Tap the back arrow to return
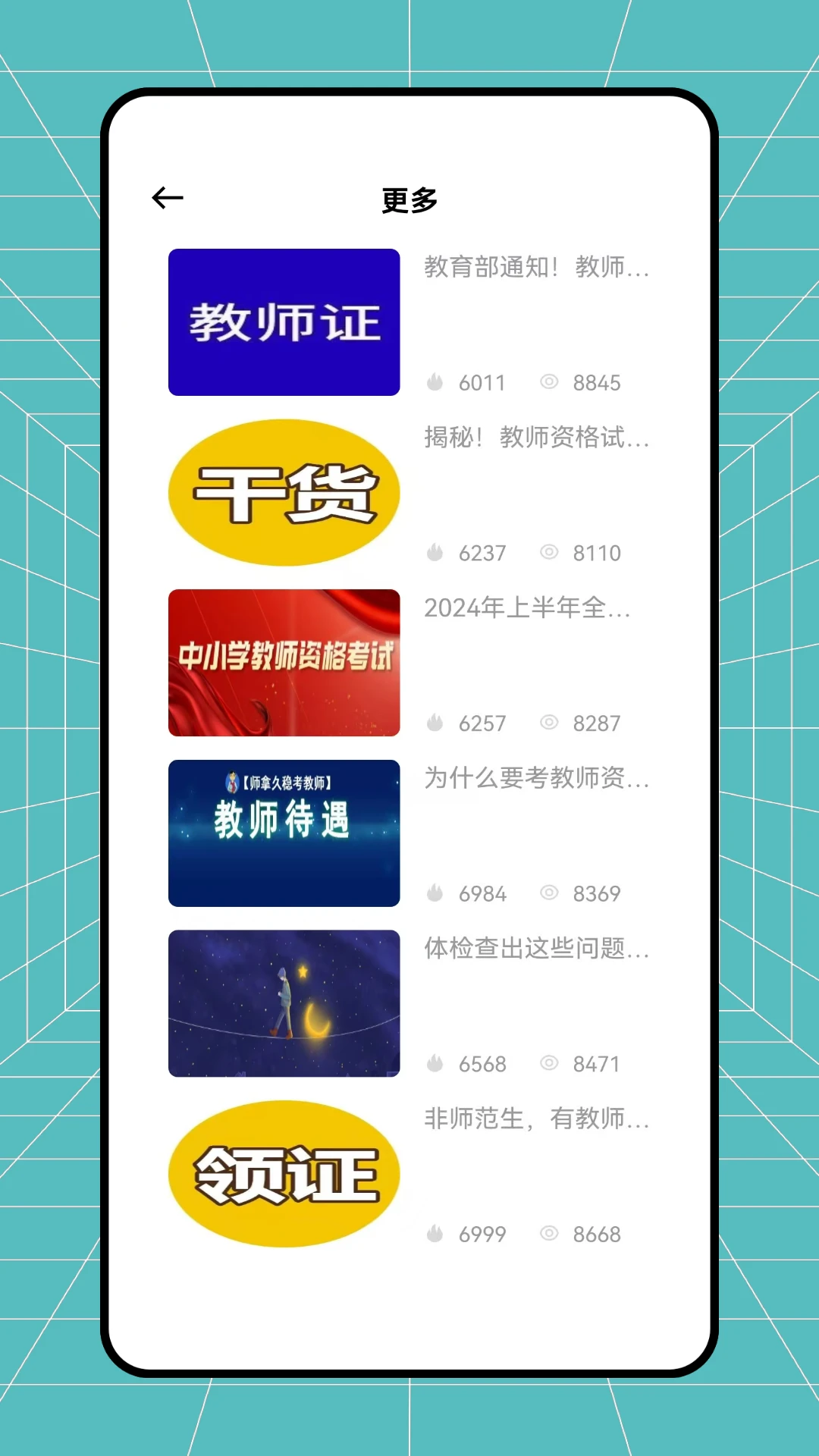819x1456 pixels. tap(168, 197)
